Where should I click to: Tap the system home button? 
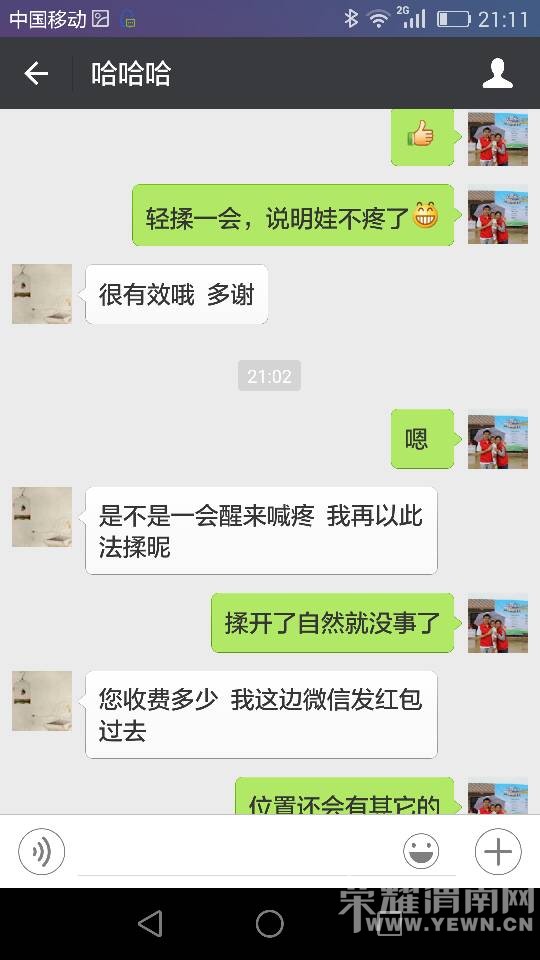[x=269, y=923]
